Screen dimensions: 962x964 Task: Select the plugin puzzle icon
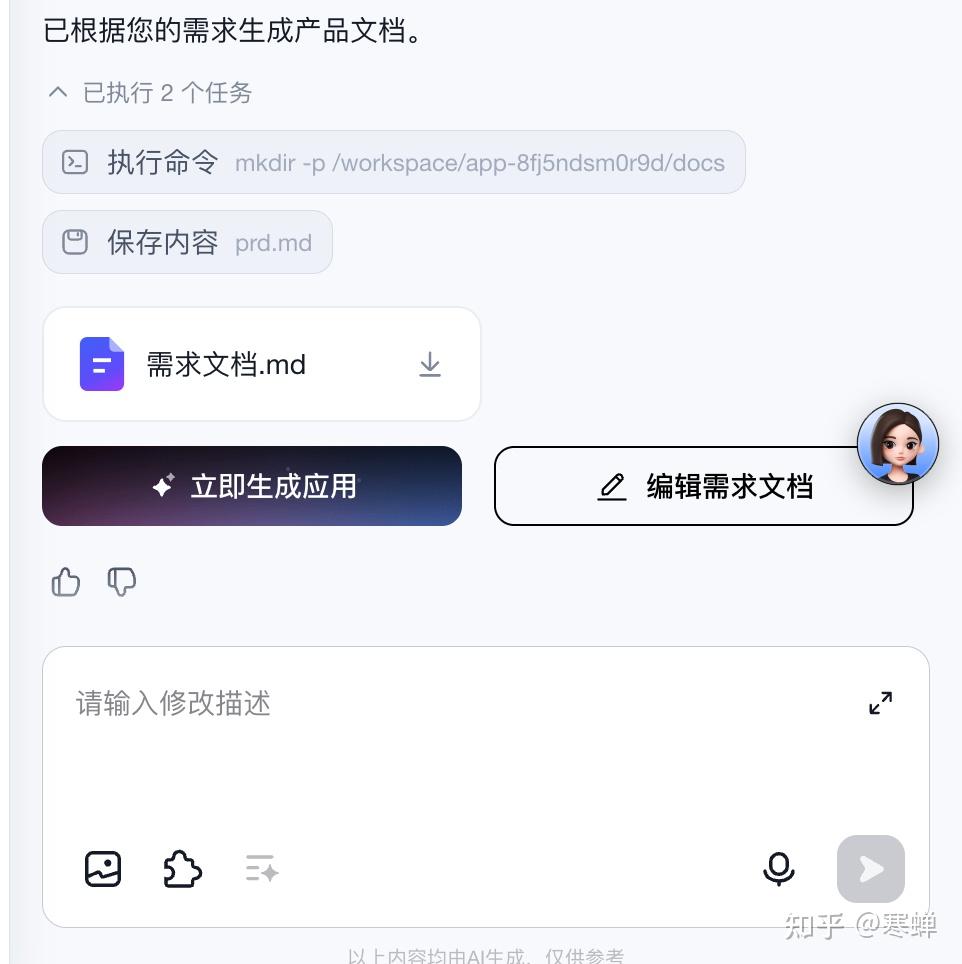pos(182,869)
